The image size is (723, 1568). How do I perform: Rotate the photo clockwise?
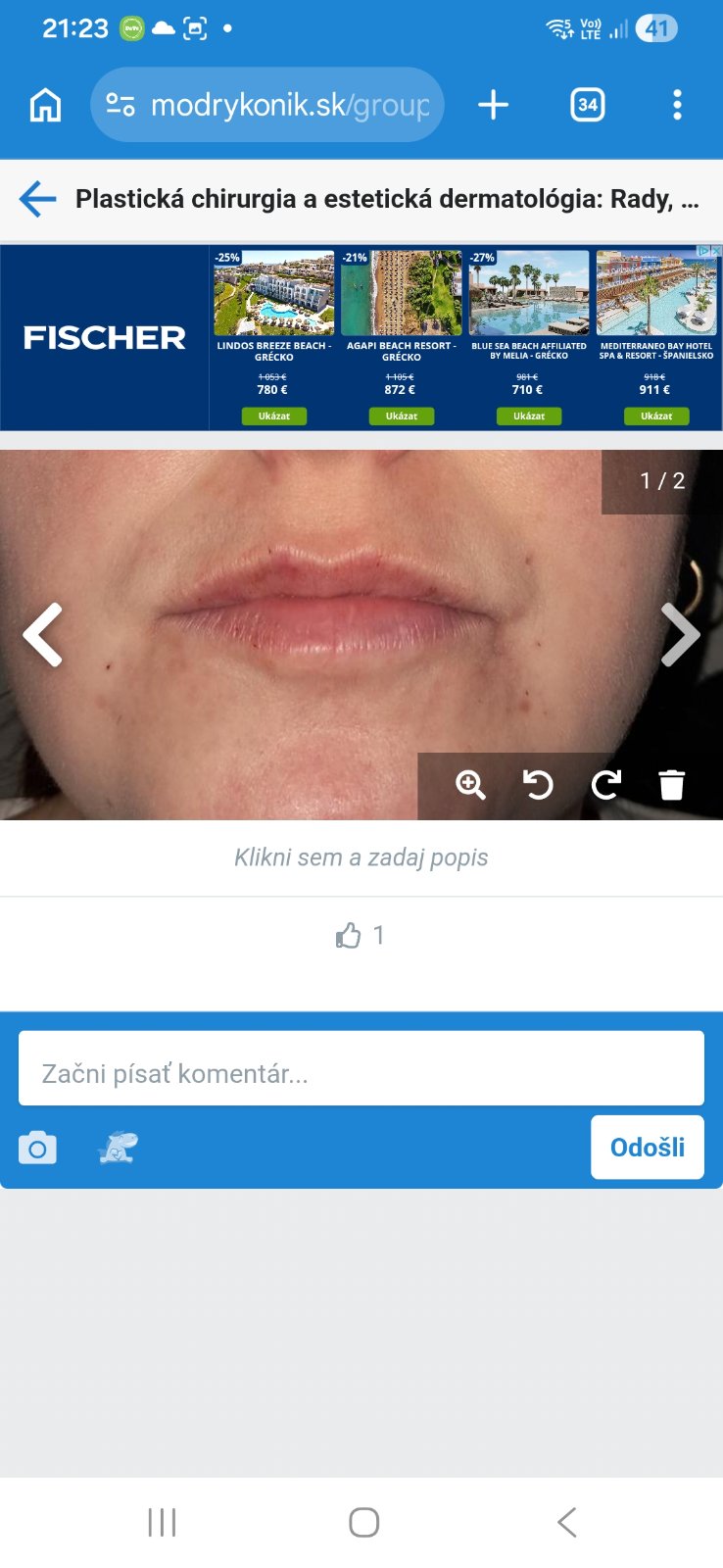(605, 785)
